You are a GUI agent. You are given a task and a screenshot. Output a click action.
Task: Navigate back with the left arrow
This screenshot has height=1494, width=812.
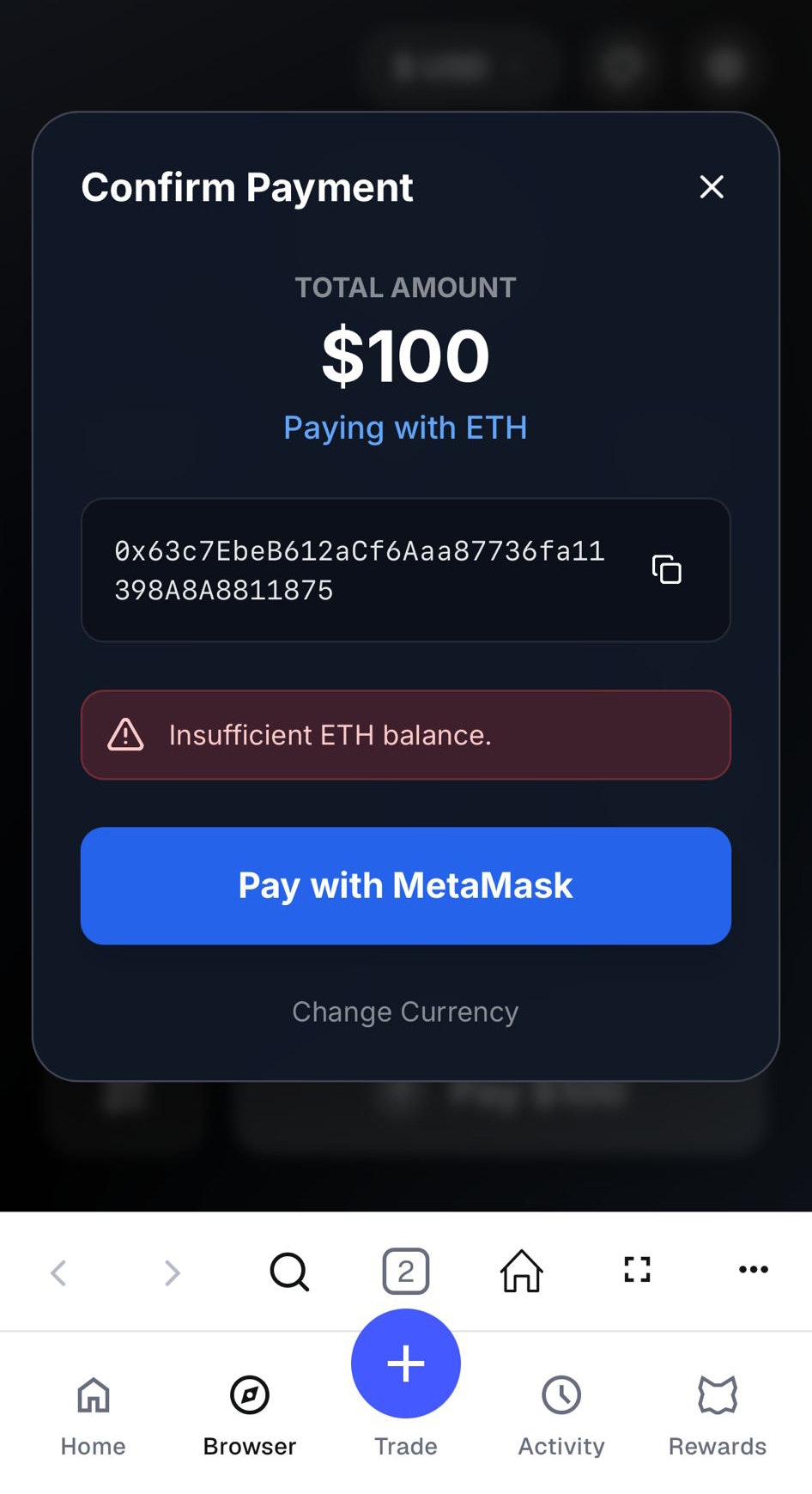pyautogui.click(x=58, y=1272)
